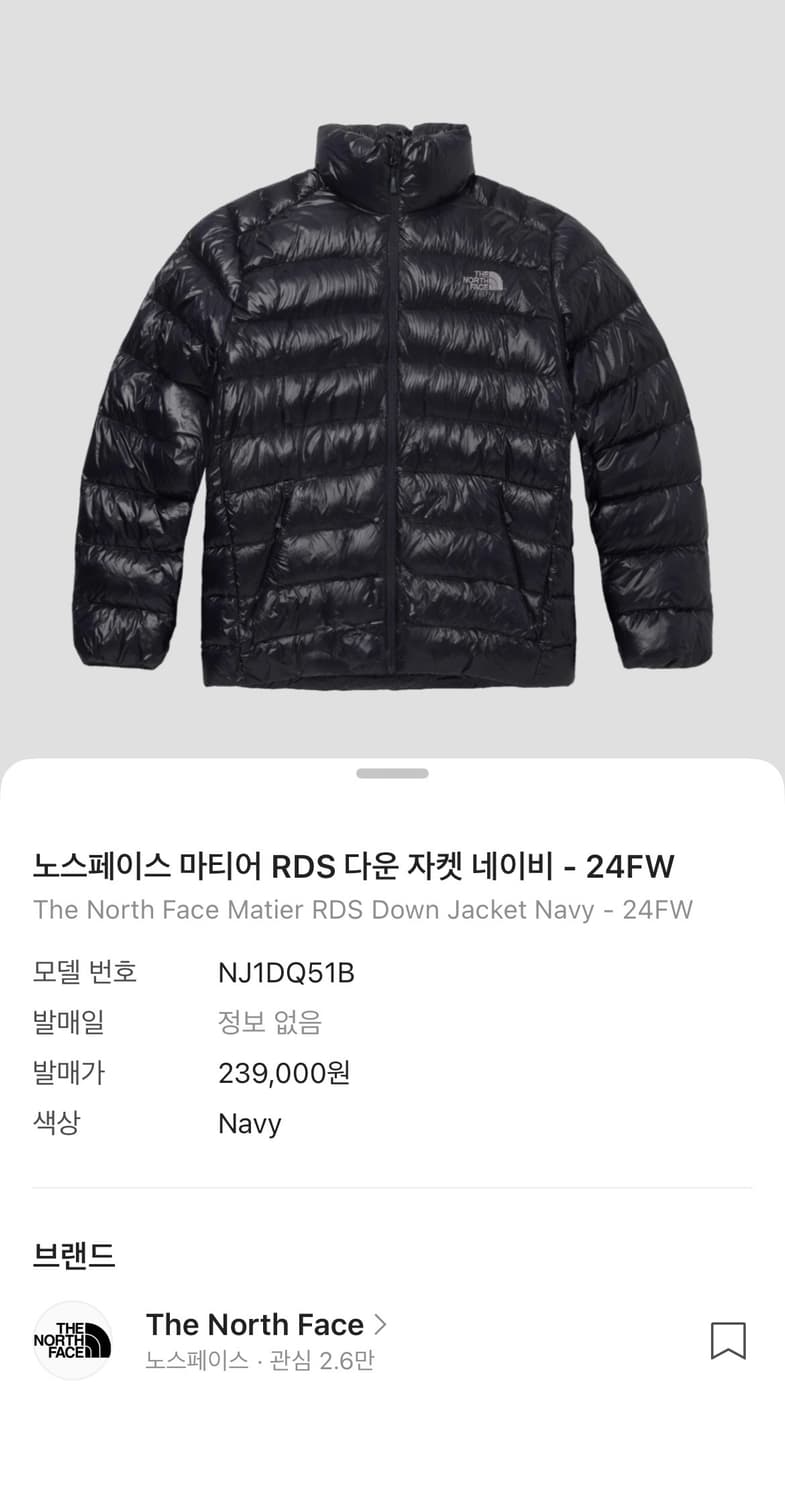
Task: Tap the bookmark icon to save the brand
Action: tap(730, 1341)
